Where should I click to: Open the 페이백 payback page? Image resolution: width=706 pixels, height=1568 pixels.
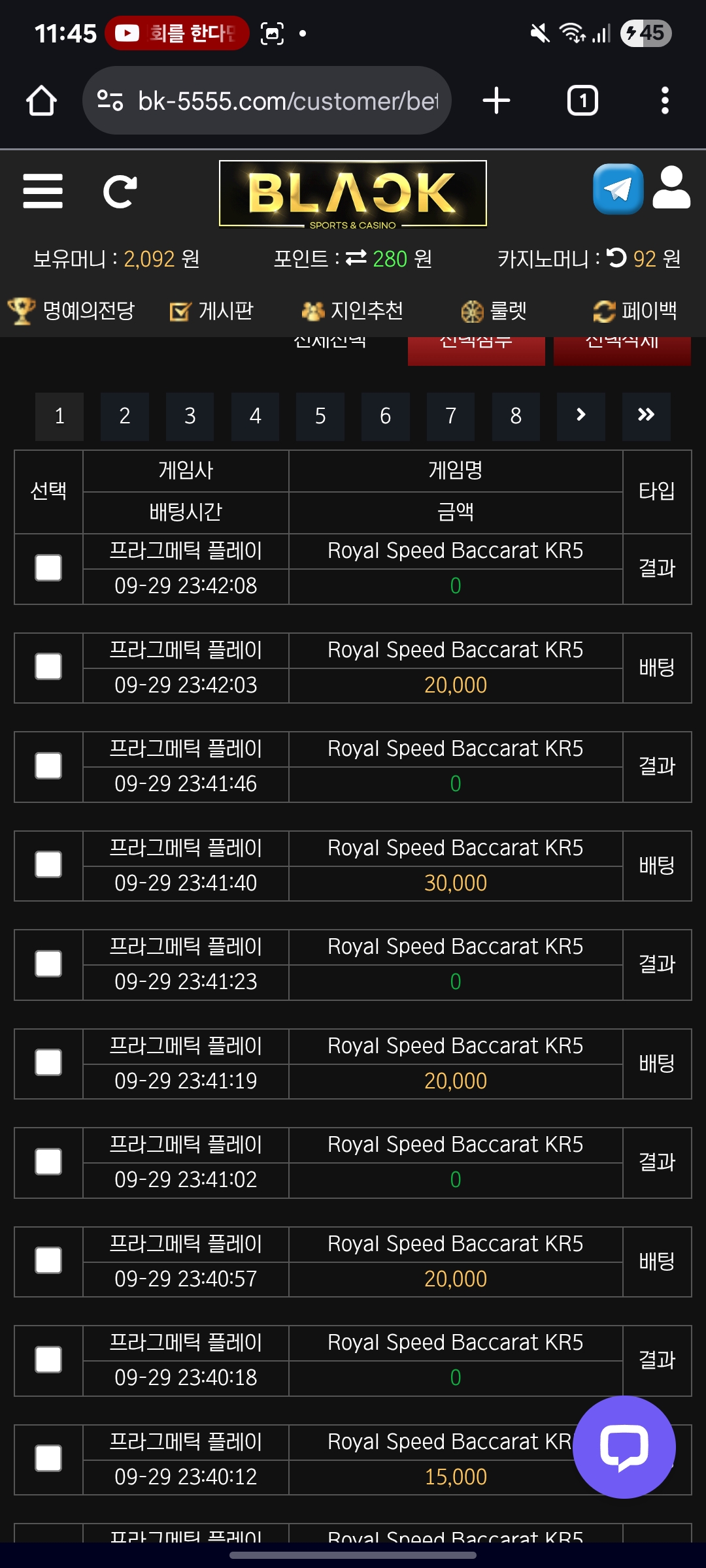[x=635, y=311]
